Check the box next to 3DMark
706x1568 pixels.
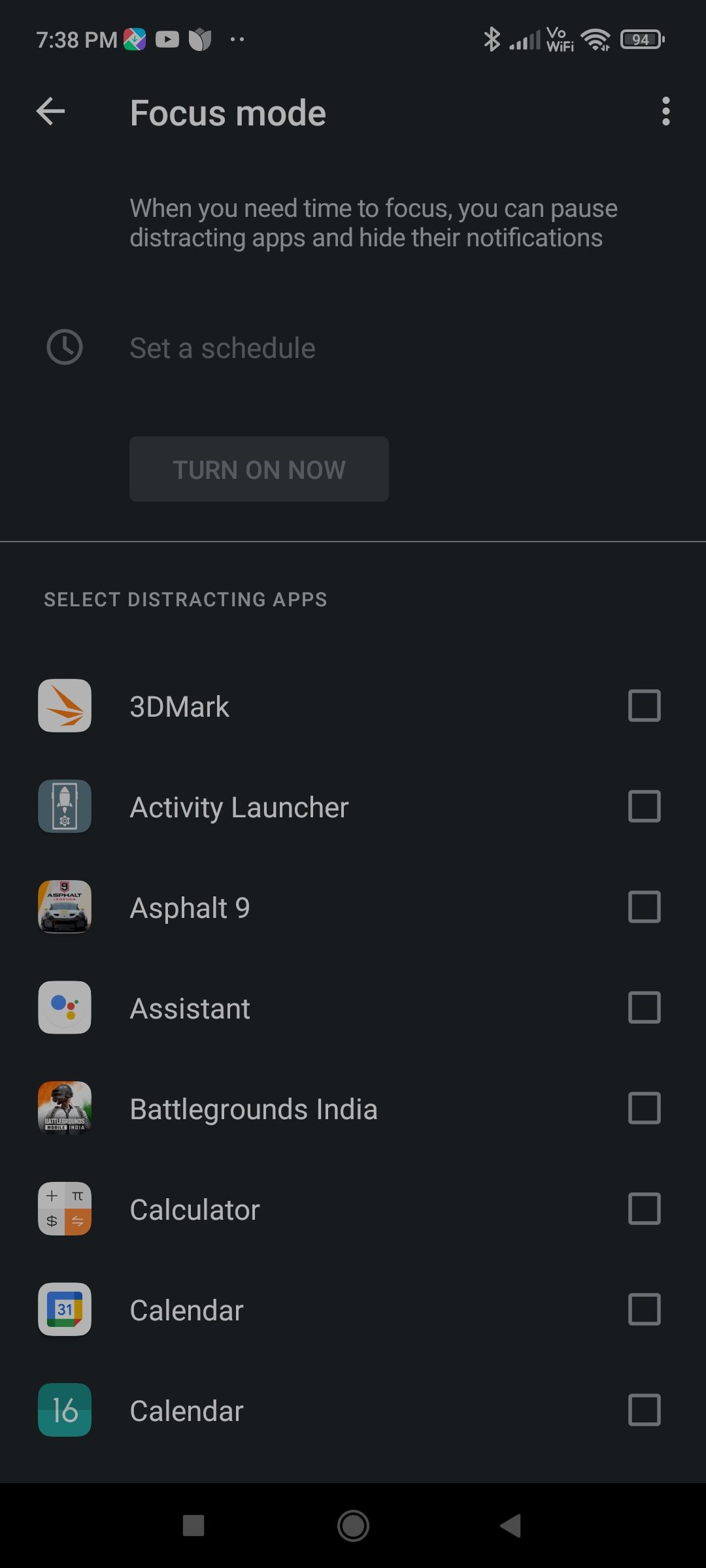point(644,706)
